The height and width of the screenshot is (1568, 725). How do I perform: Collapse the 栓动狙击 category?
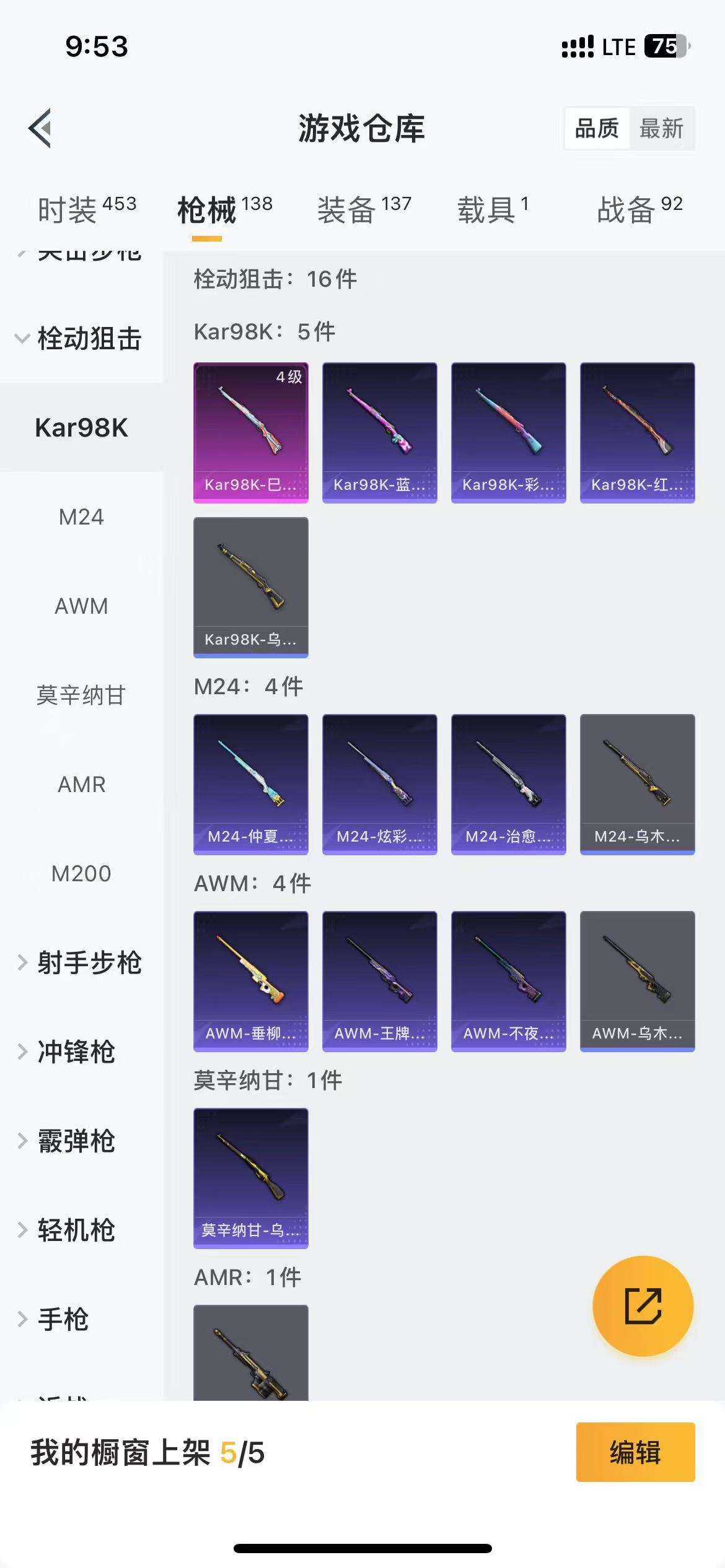81,339
